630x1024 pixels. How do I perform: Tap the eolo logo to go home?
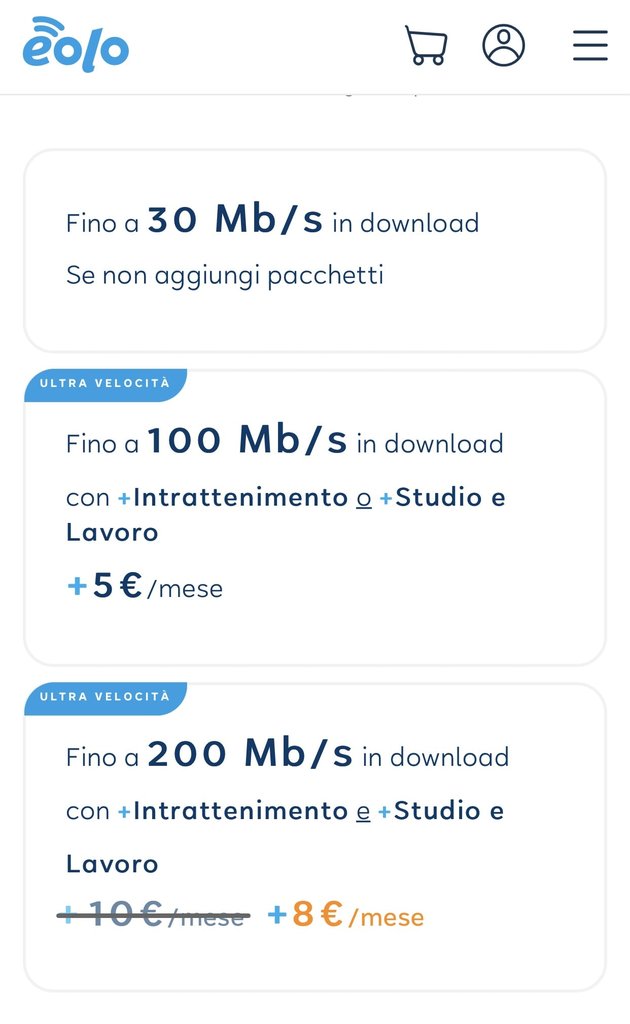(76, 44)
